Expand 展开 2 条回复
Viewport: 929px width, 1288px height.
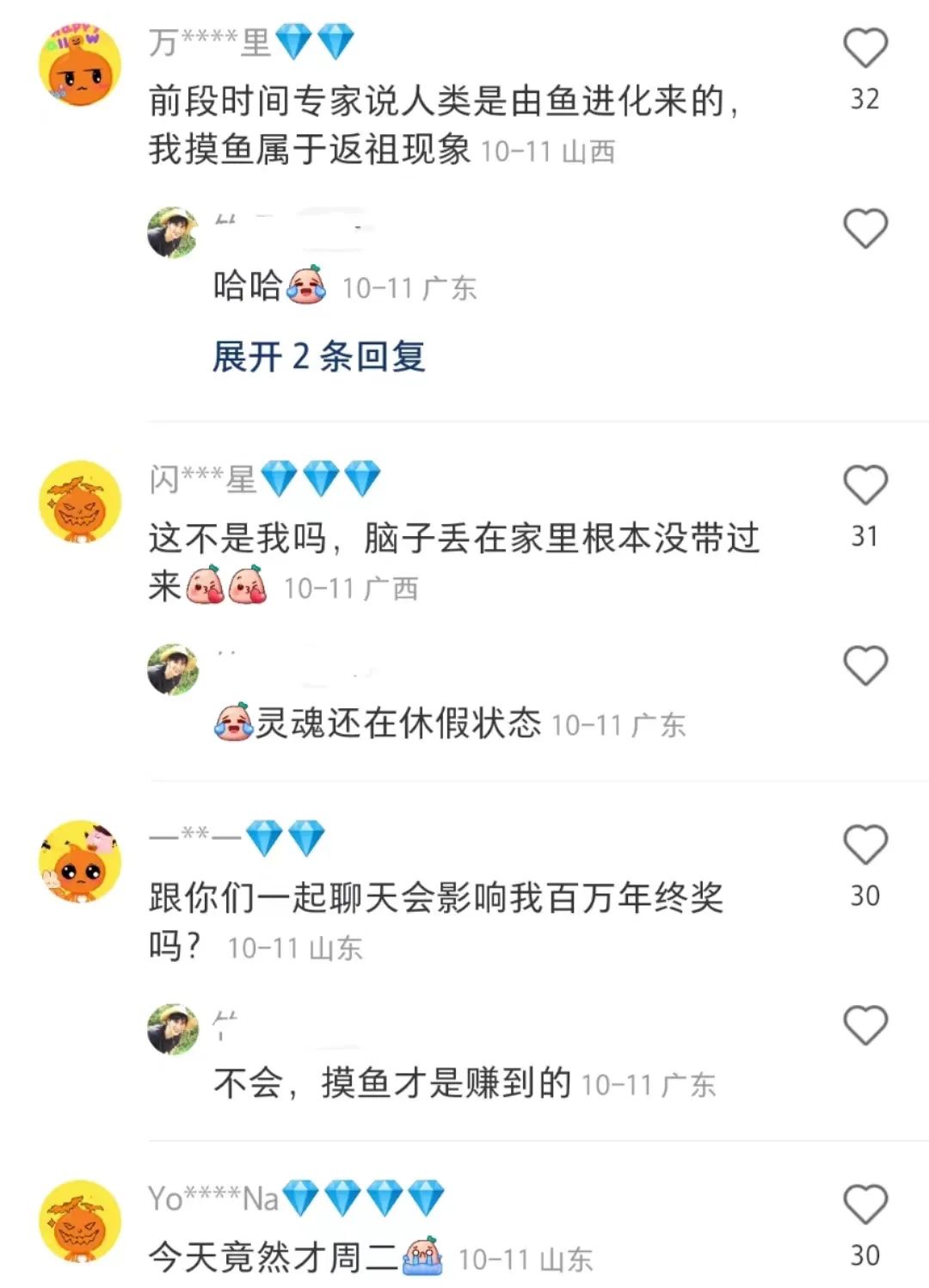coord(319,356)
